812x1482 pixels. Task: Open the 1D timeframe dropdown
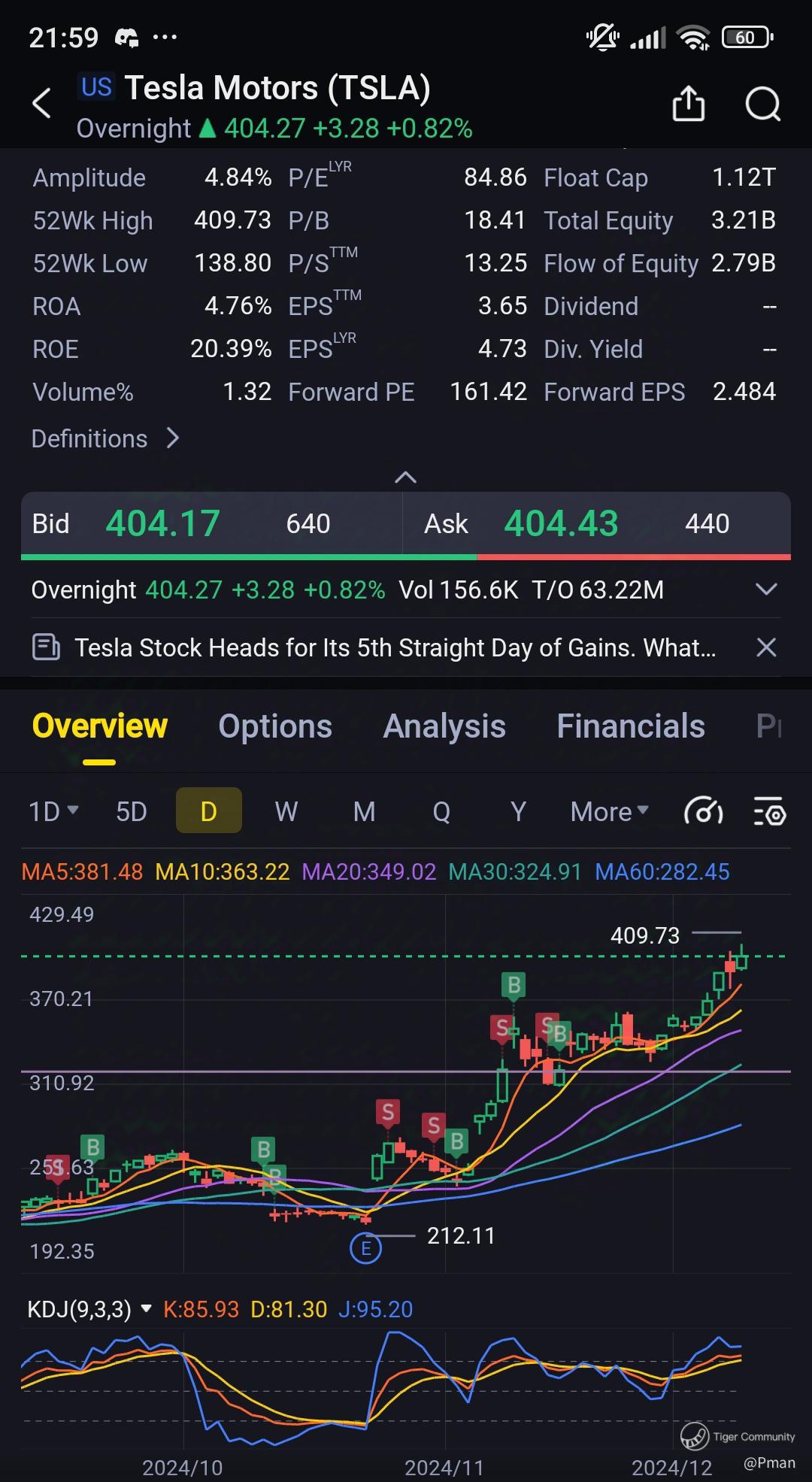(x=53, y=811)
